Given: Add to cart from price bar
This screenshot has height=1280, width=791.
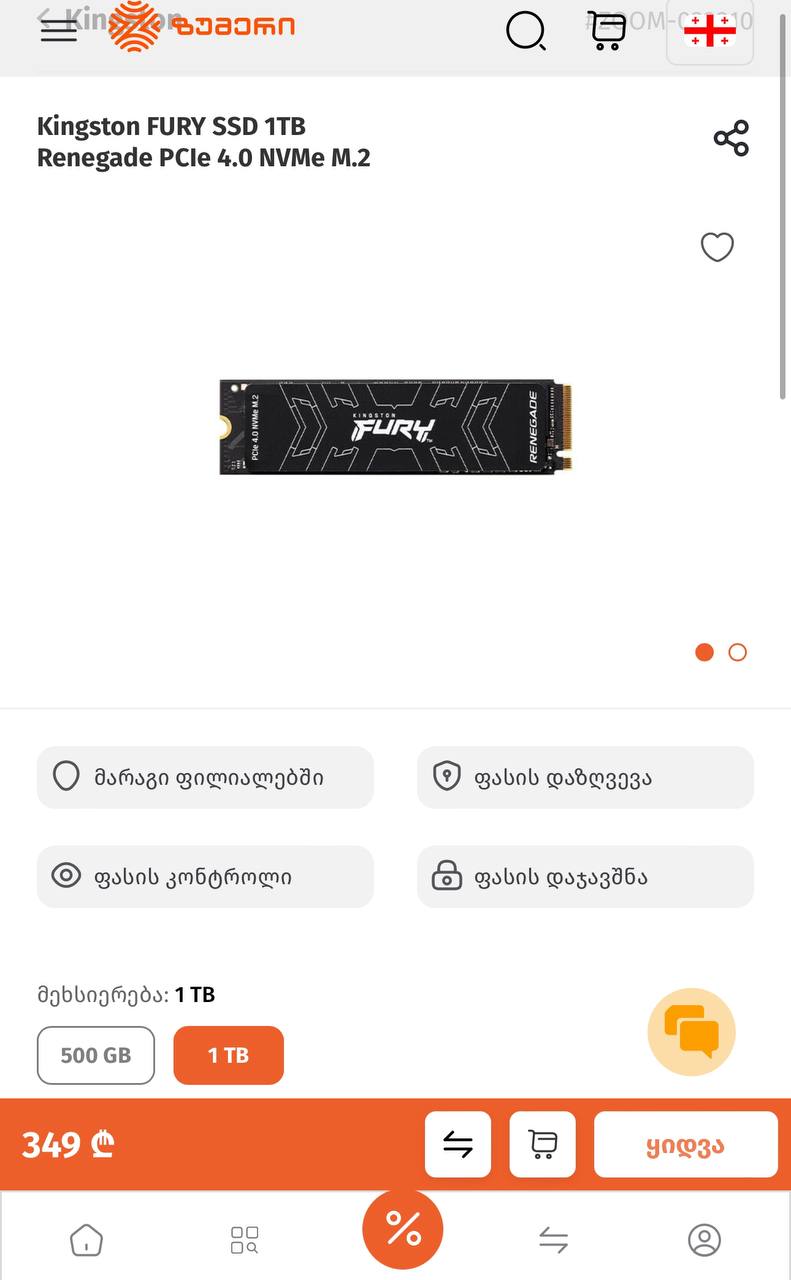Looking at the screenshot, I should coord(543,1144).
